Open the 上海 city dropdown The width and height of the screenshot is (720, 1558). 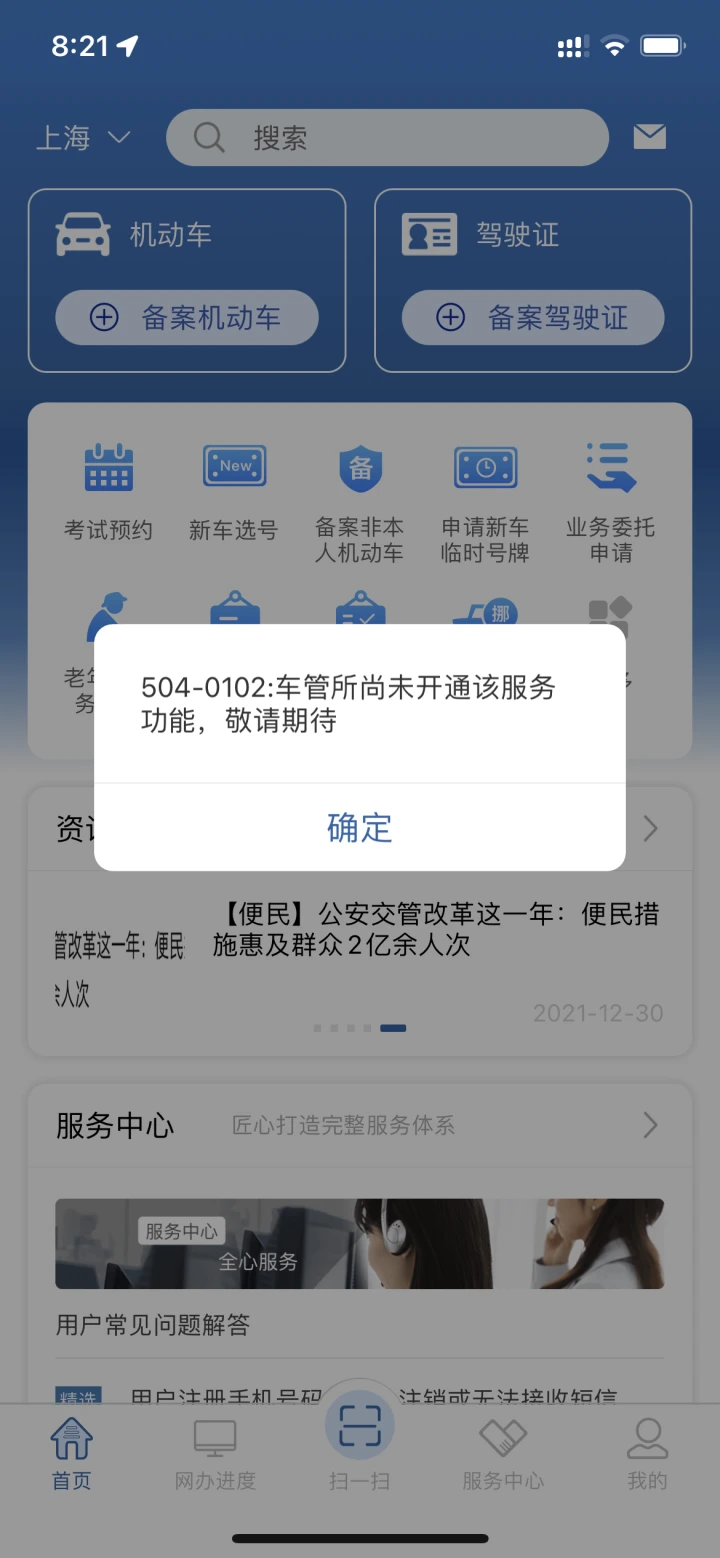coord(83,137)
